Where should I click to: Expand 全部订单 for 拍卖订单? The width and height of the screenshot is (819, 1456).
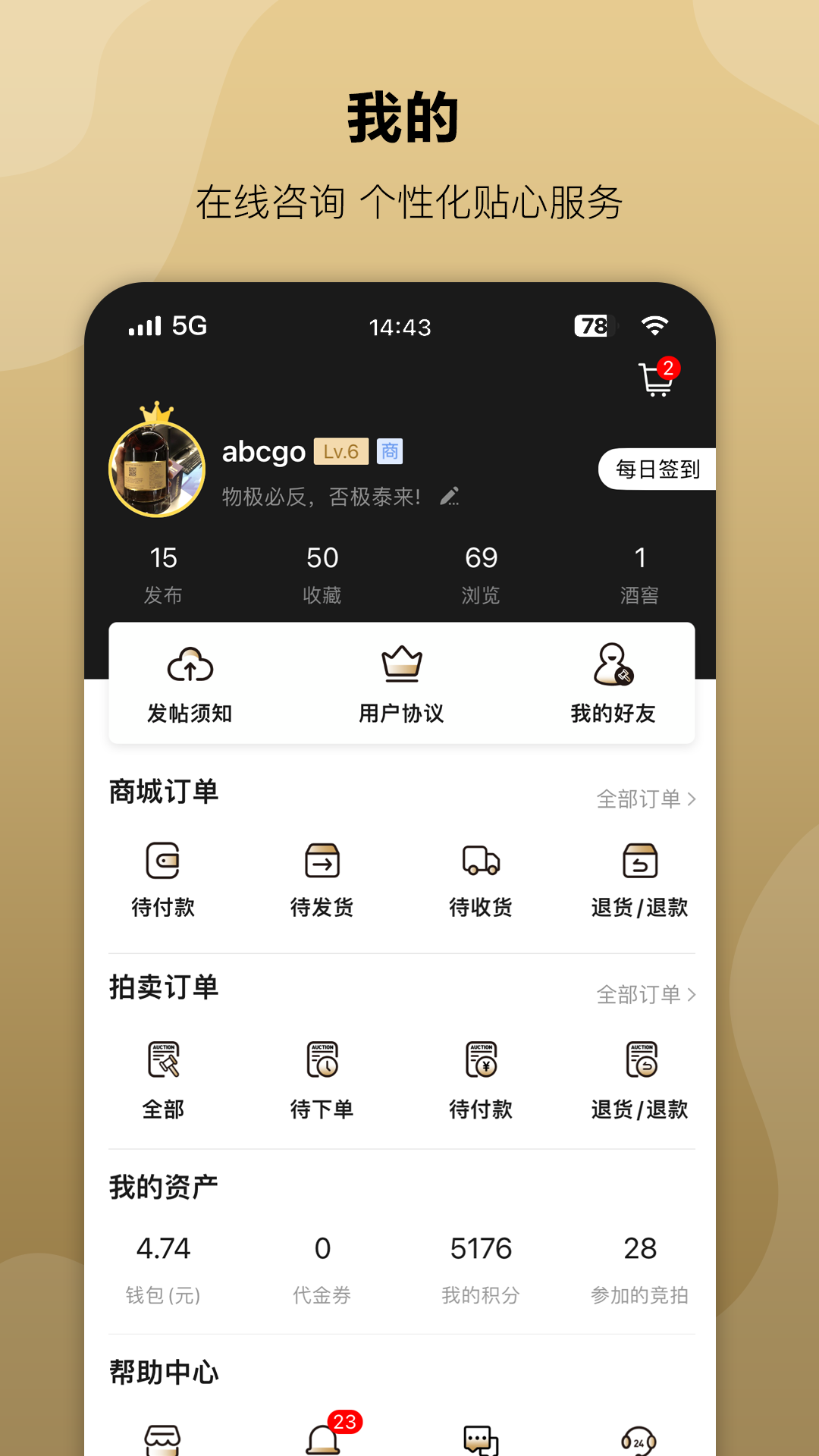[x=644, y=993]
